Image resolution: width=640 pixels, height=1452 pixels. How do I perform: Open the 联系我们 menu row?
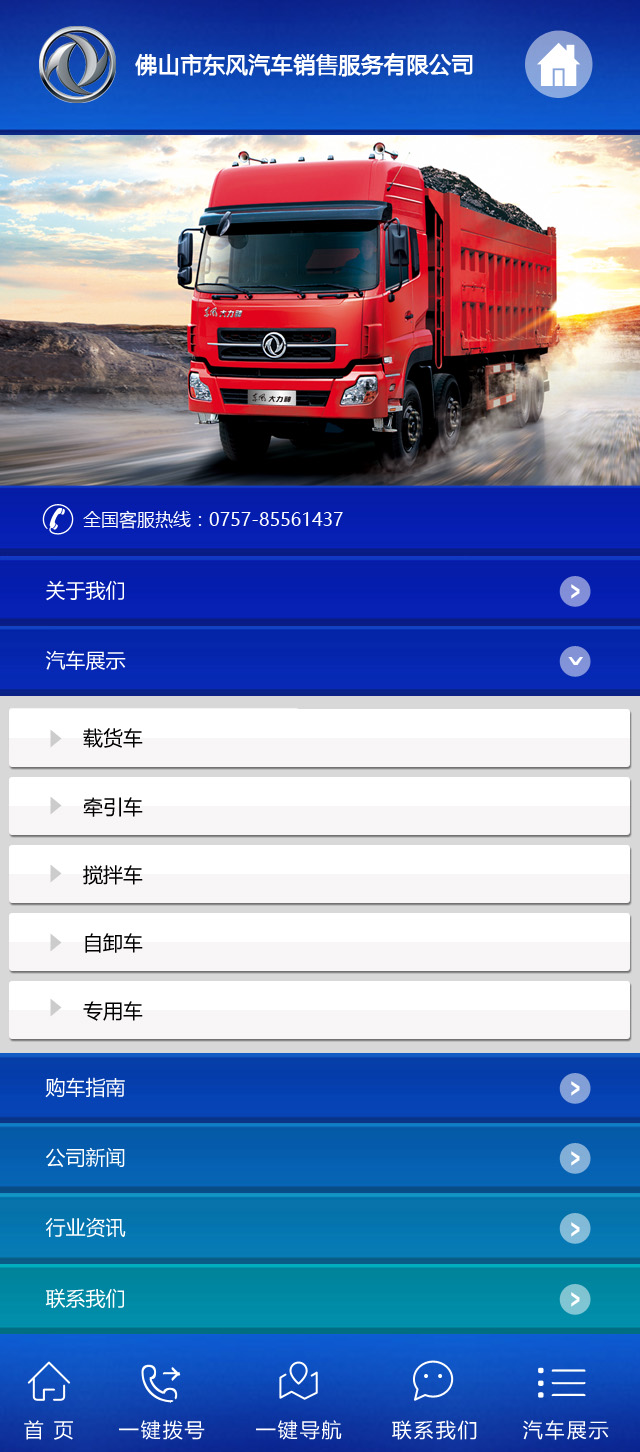[x=319, y=1299]
